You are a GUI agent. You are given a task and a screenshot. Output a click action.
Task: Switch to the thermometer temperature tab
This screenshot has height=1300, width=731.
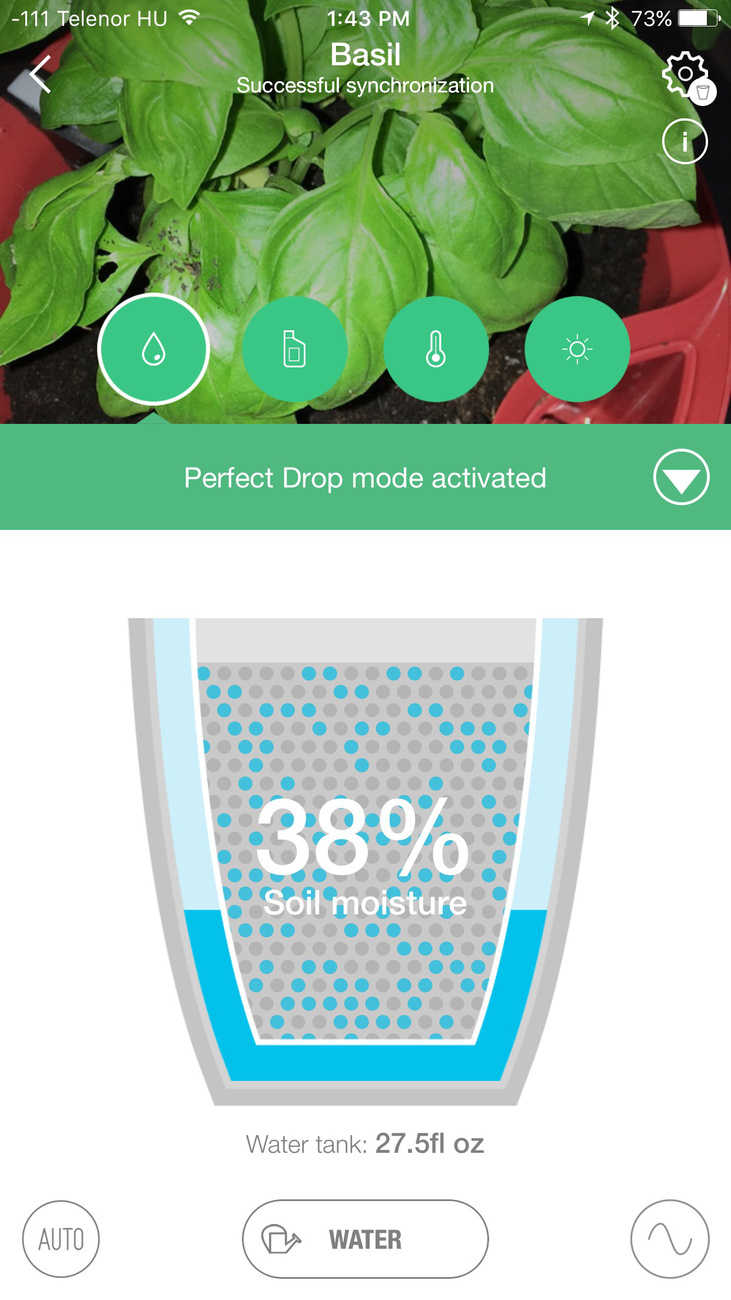pos(436,350)
